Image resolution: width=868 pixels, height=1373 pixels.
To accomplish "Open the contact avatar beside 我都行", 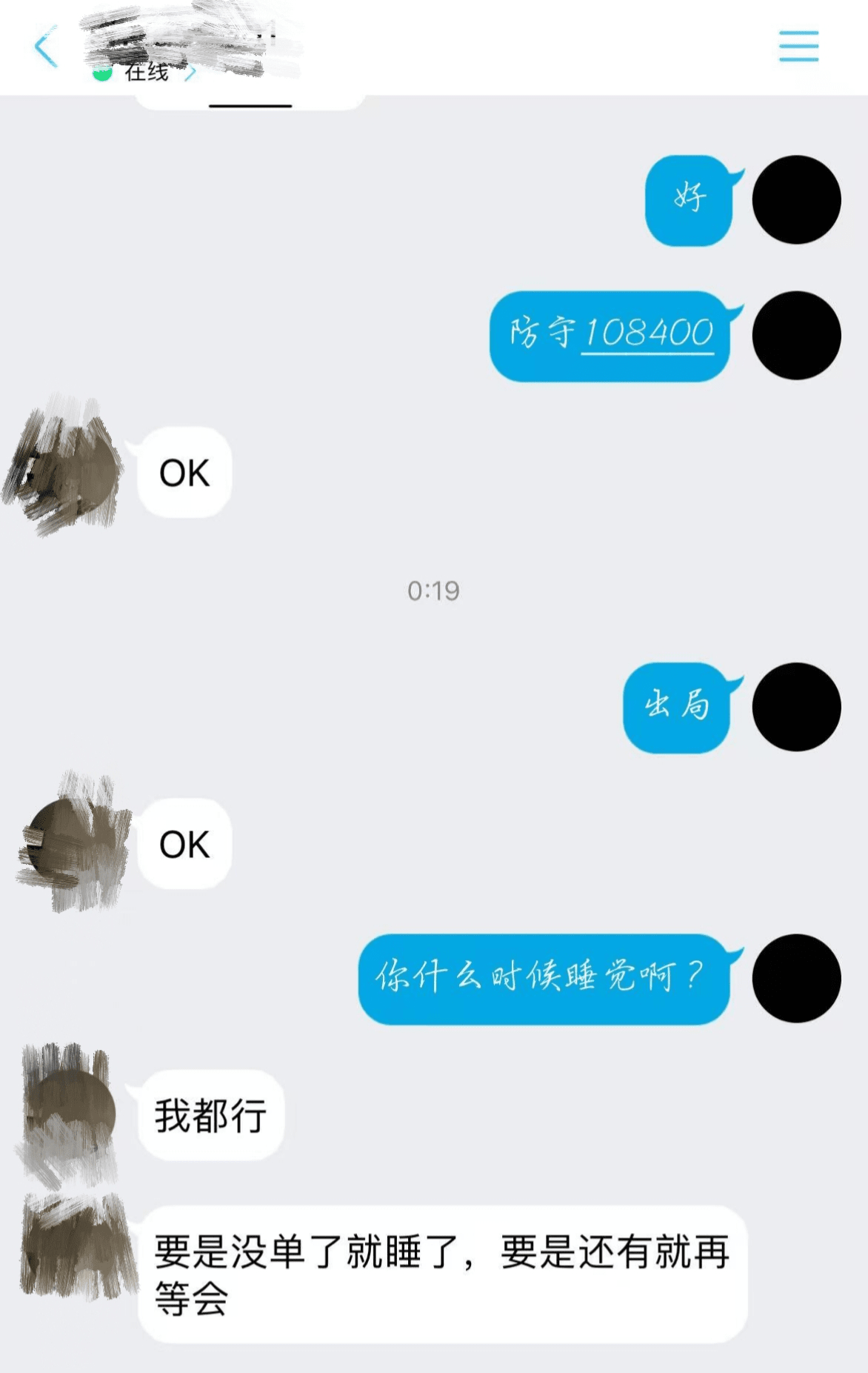I will 69,1114.
